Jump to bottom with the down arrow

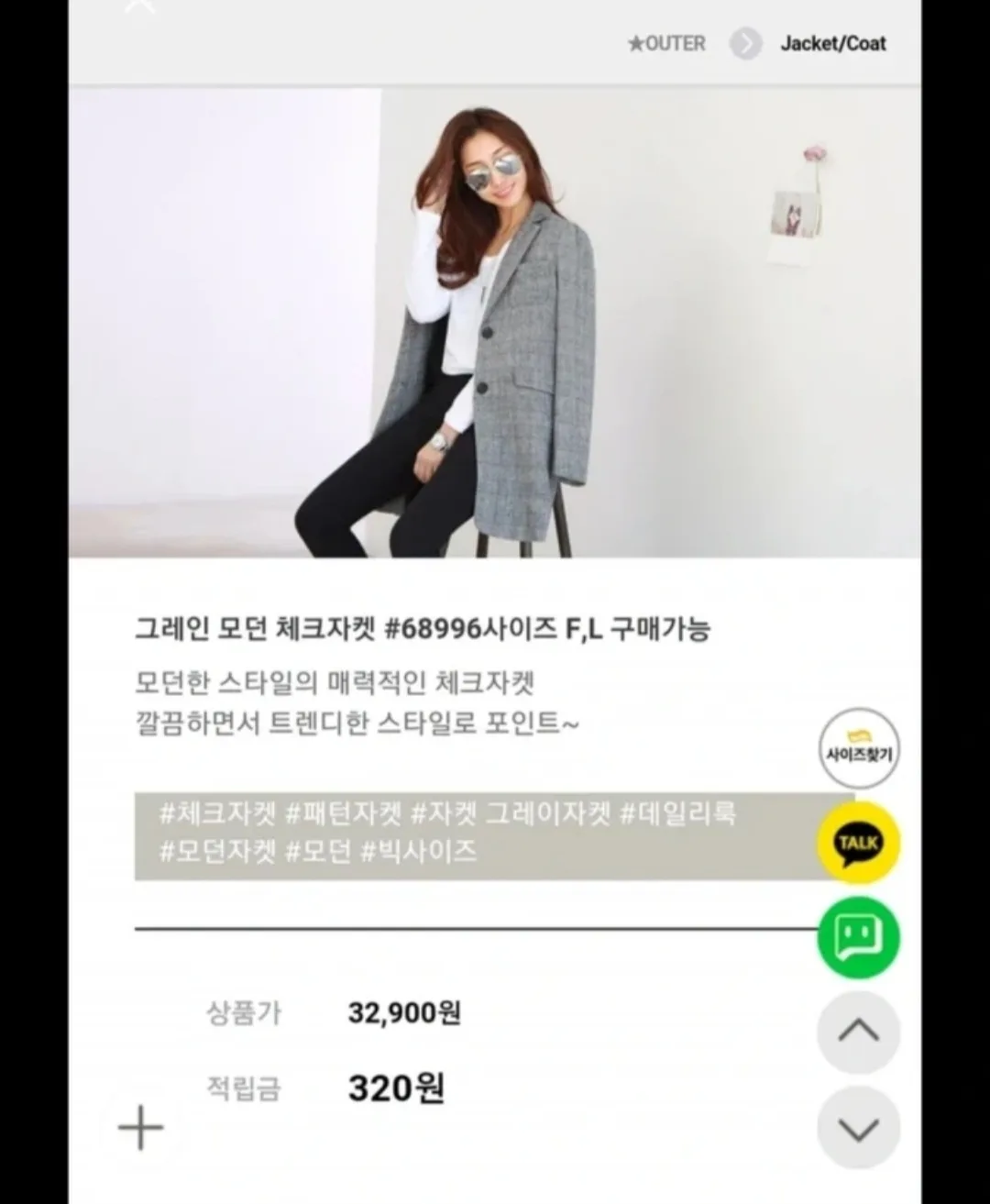pyautogui.click(x=859, y=1128)
